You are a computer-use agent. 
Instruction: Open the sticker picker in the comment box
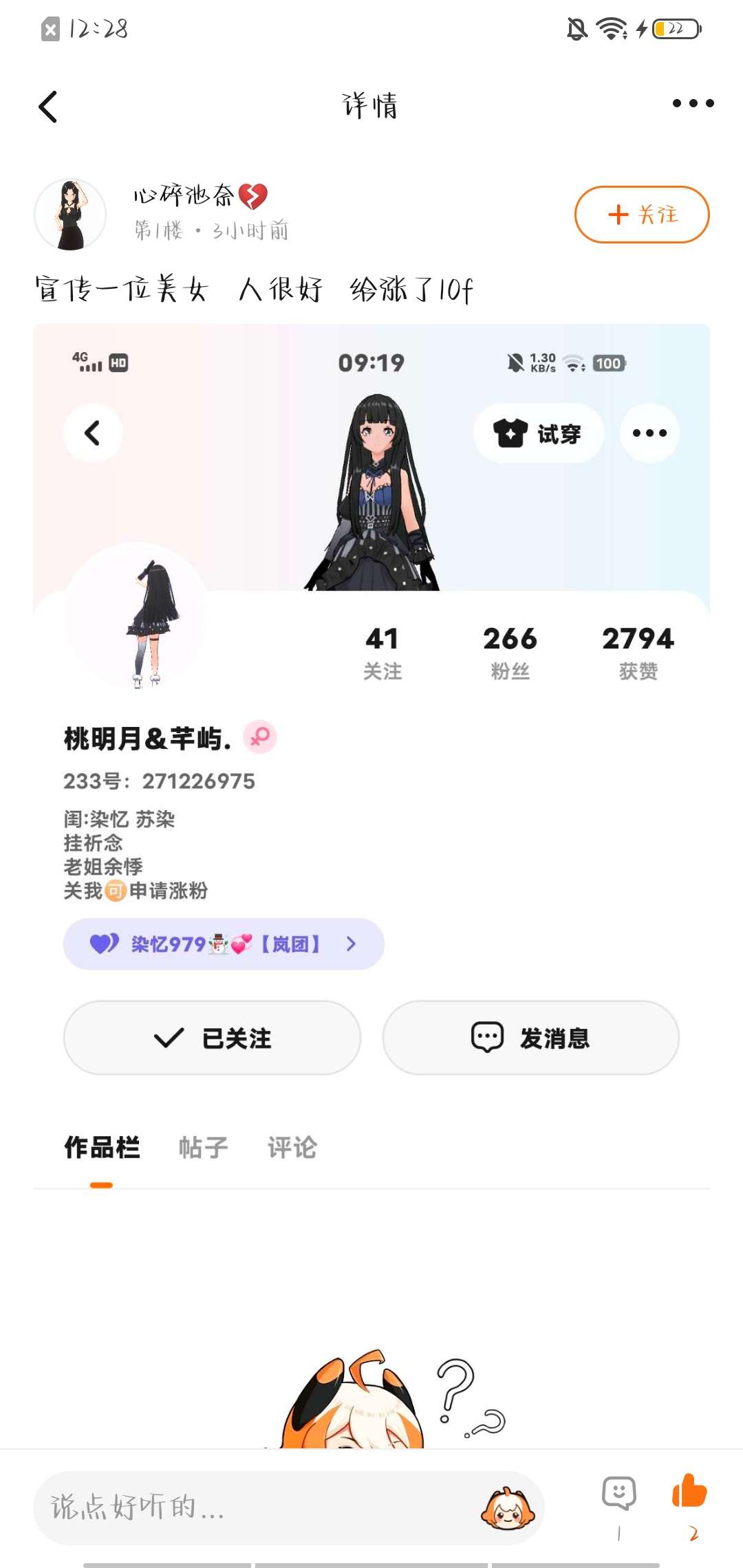point(508,1509)
